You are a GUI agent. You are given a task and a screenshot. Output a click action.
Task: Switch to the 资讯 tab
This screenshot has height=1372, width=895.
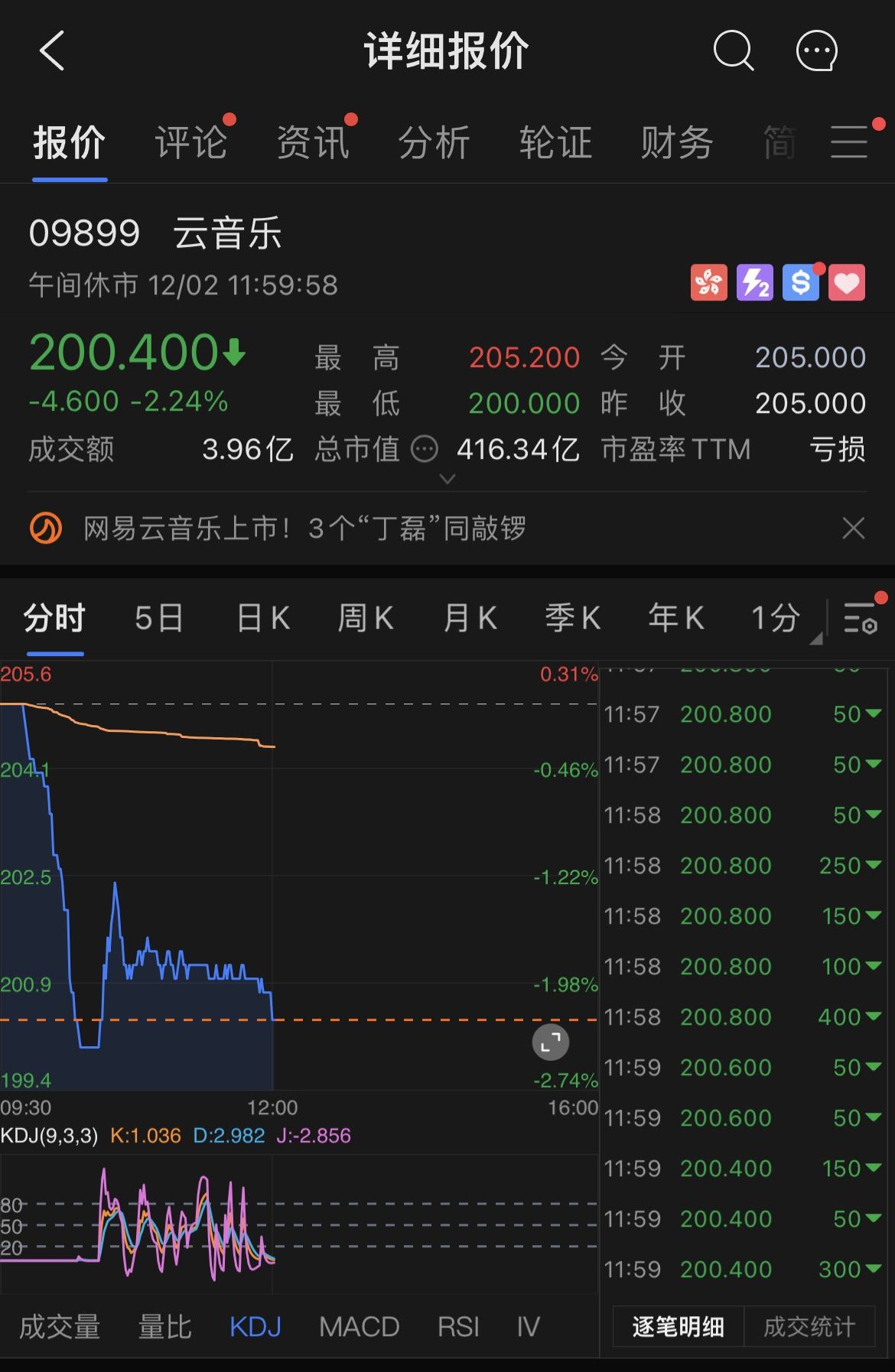pos(312,143)
